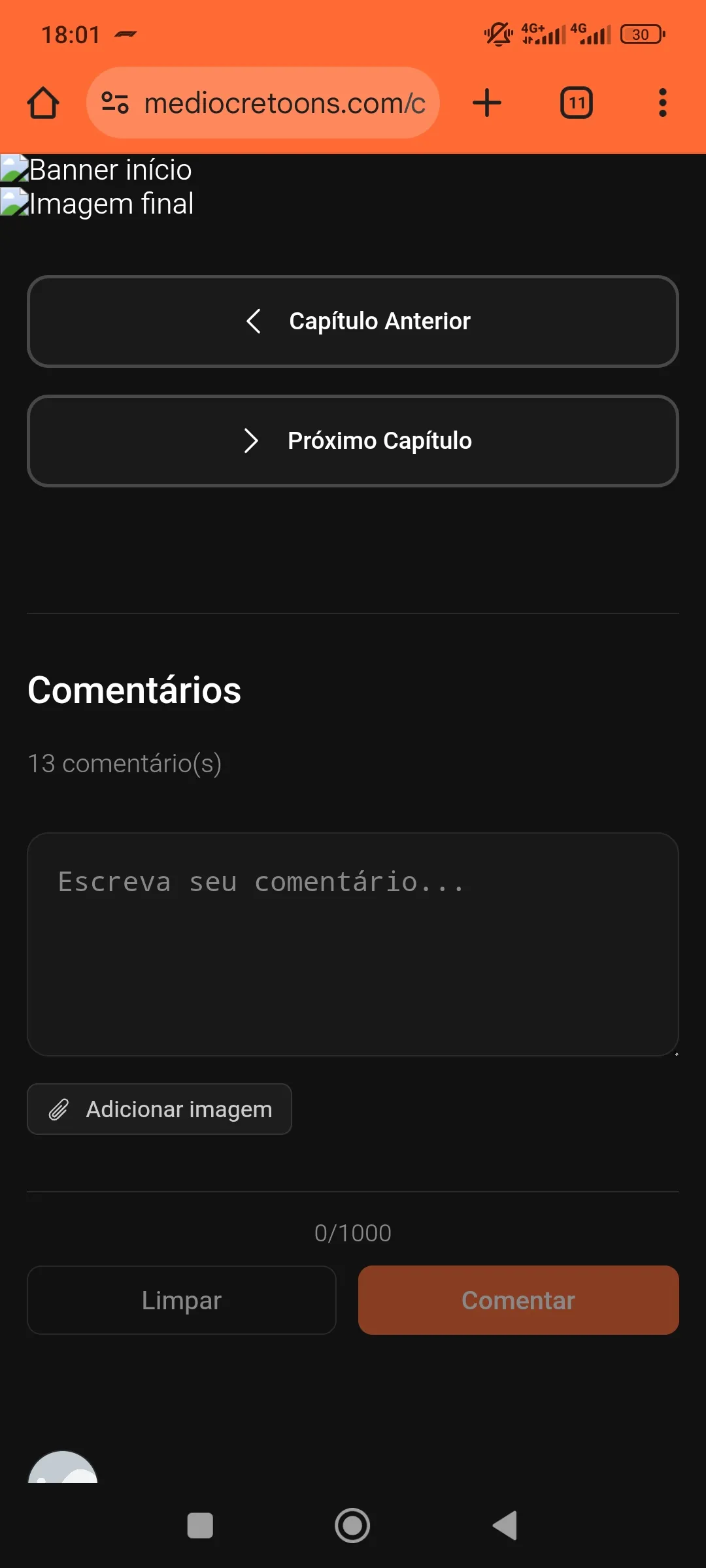Screen dimensions: 706x1568
Task: Tap the Android home navigation circle
Action: [352, 1526]
